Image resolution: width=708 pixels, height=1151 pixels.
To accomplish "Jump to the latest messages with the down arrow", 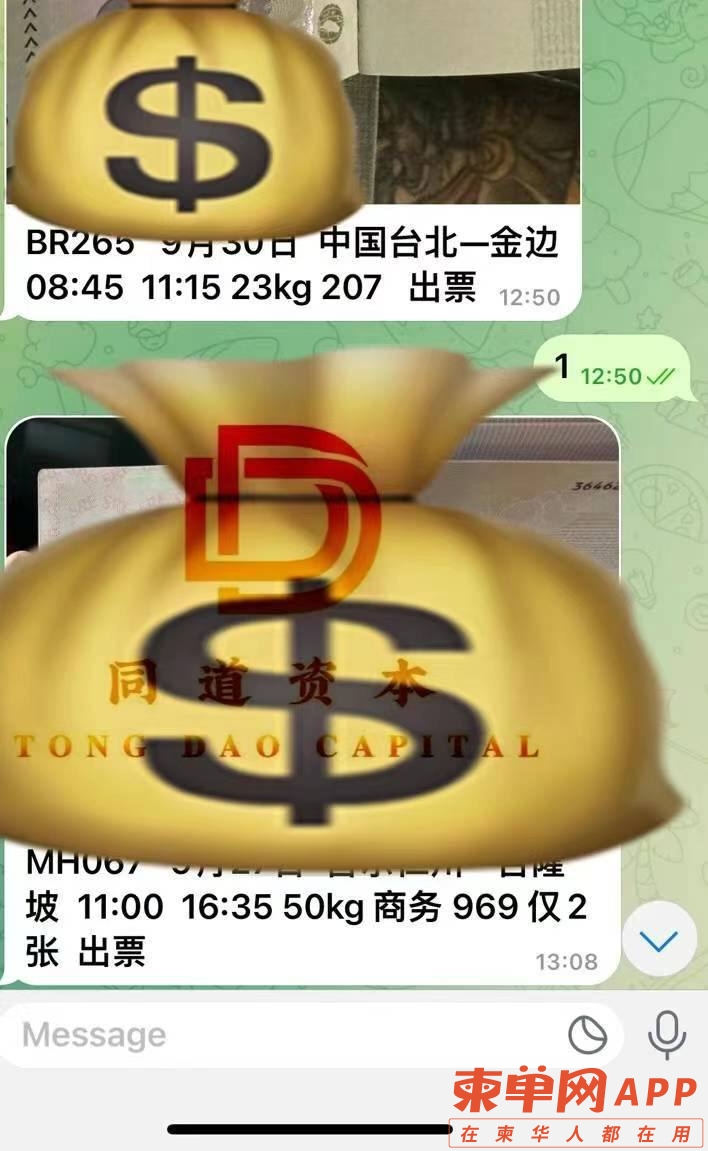I will [658, 941].
